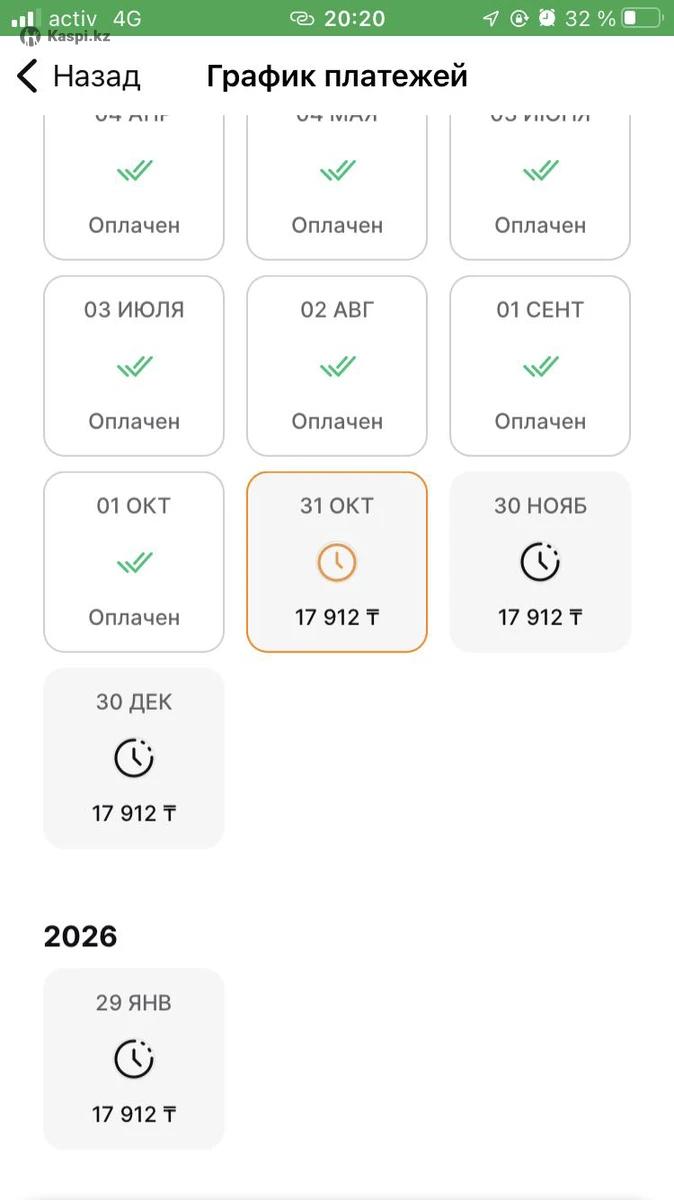The image size is (674, 1200).
Task: Open the 01 ОКТ paid payment card
Action: tap(134, 562)
